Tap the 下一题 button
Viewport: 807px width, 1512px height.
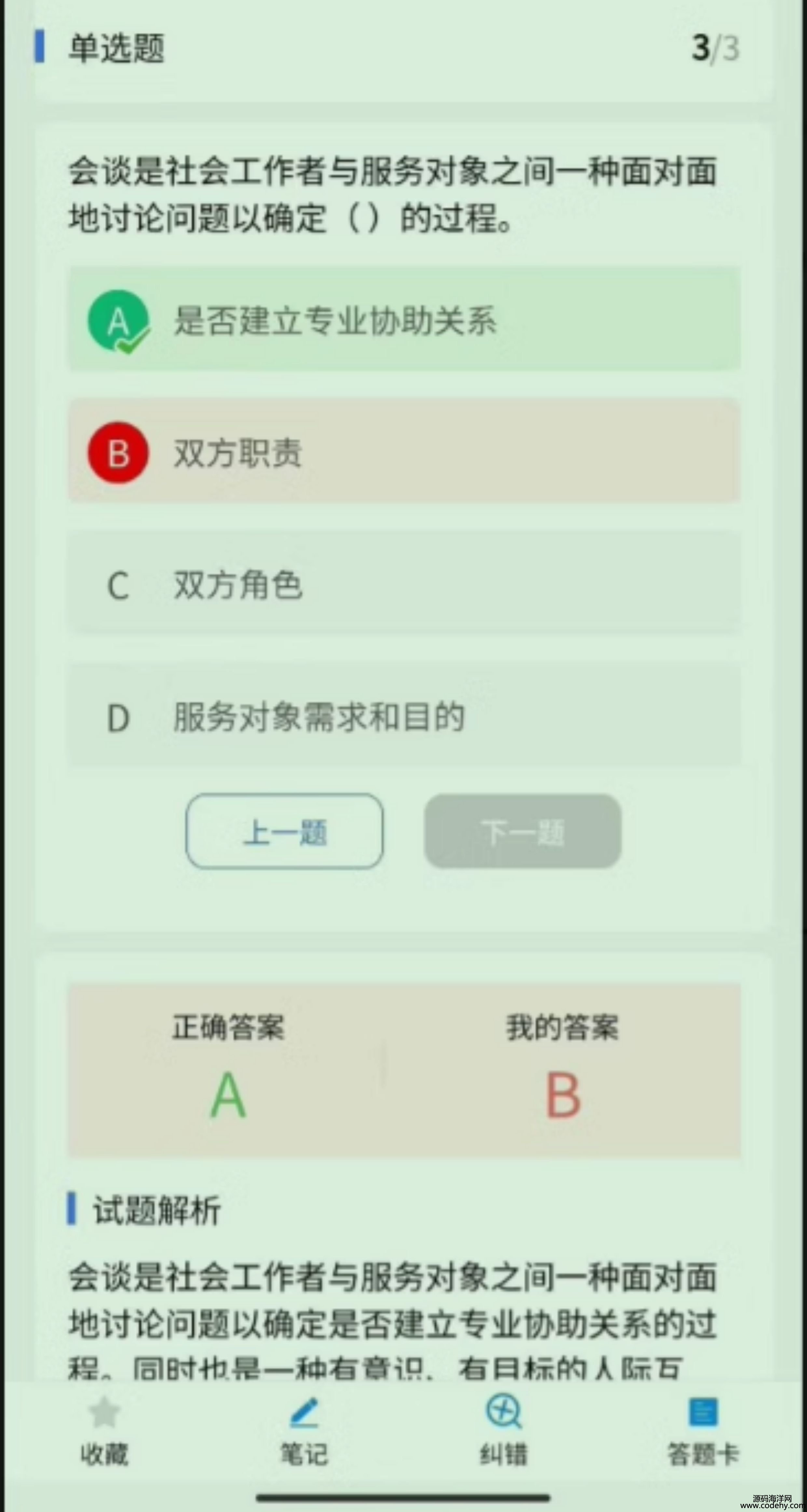coord(522,831)
